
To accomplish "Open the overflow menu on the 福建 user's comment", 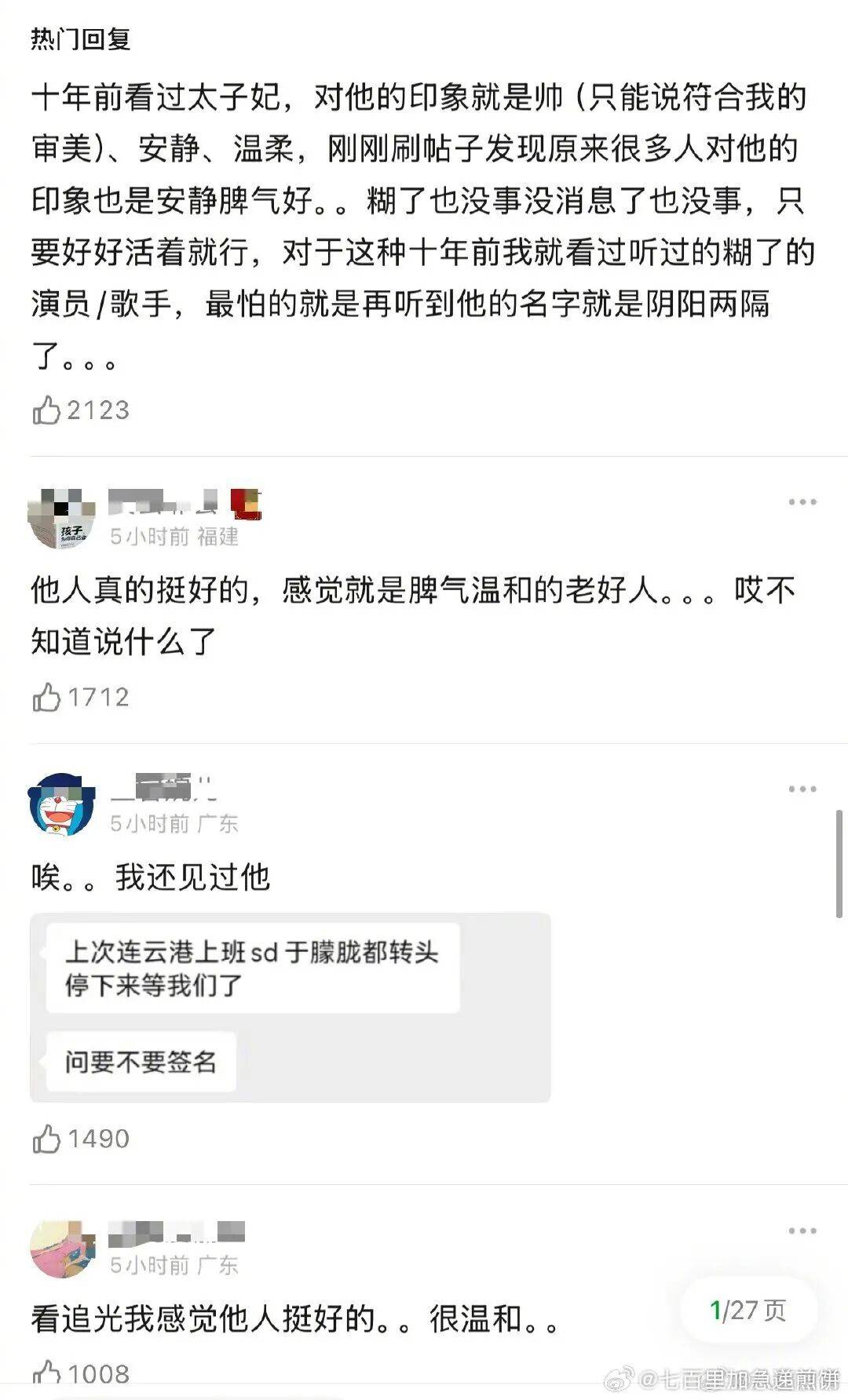I will pos(802,502).
